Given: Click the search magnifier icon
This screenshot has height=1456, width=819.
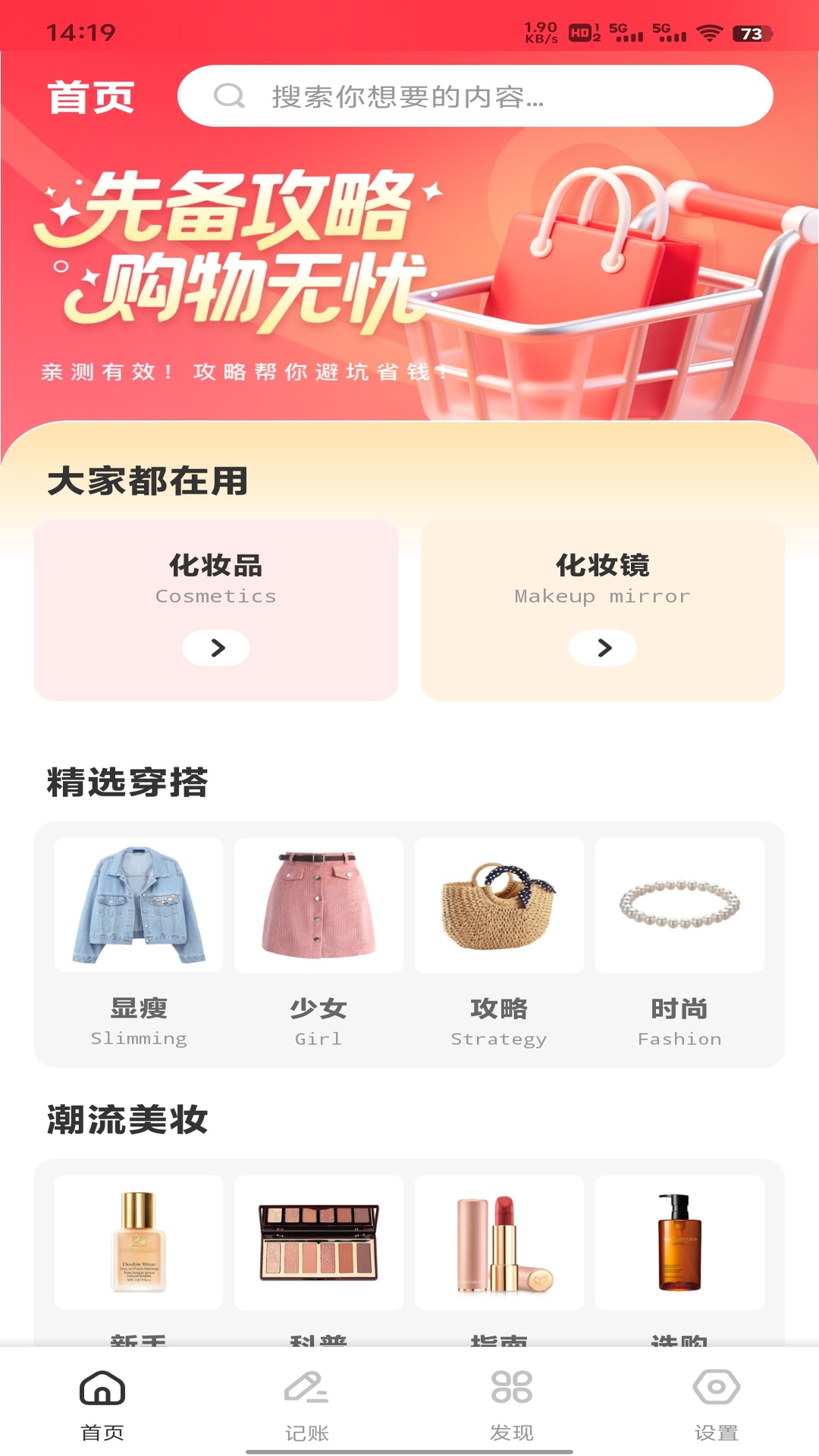Looking at the screenshot, I should [x=228, y=96].
